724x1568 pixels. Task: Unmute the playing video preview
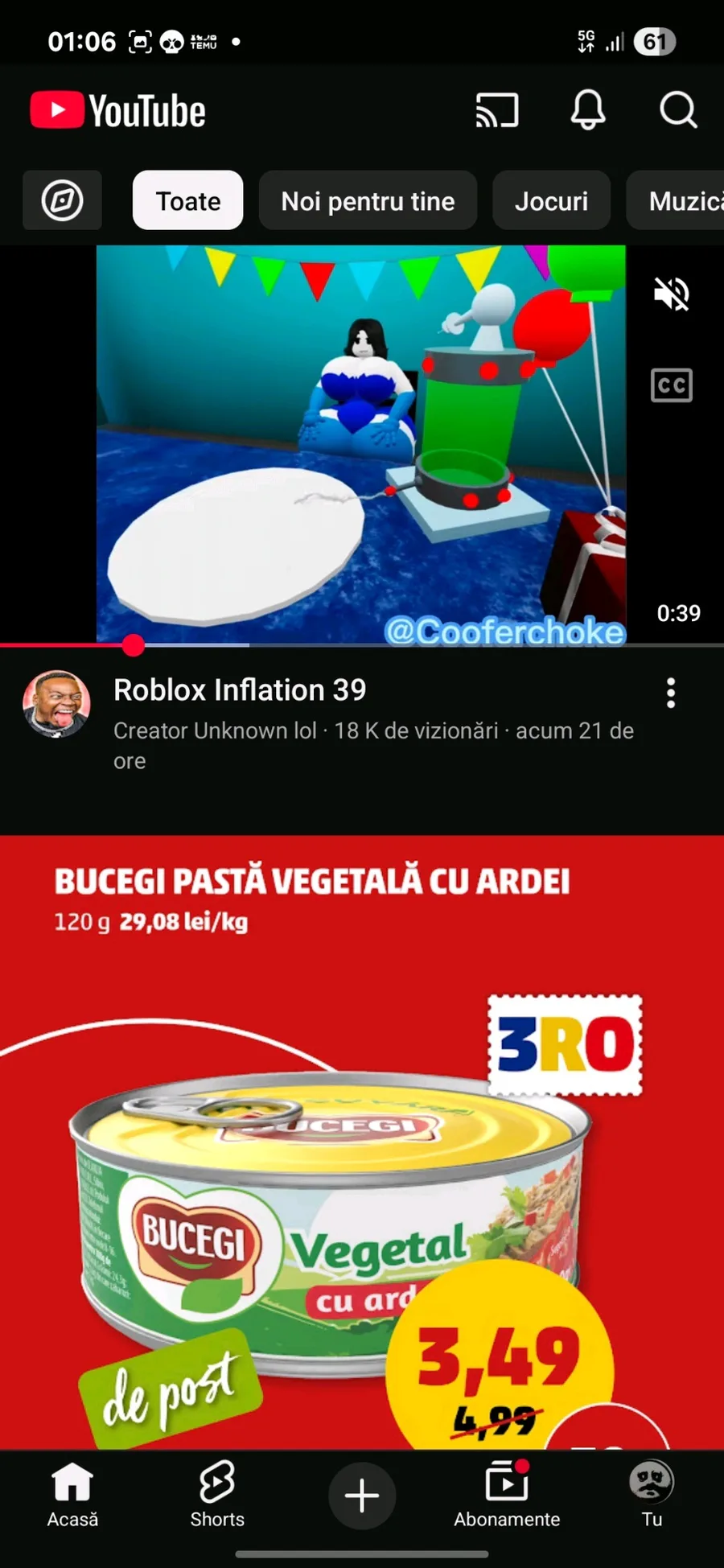(671, 294)
